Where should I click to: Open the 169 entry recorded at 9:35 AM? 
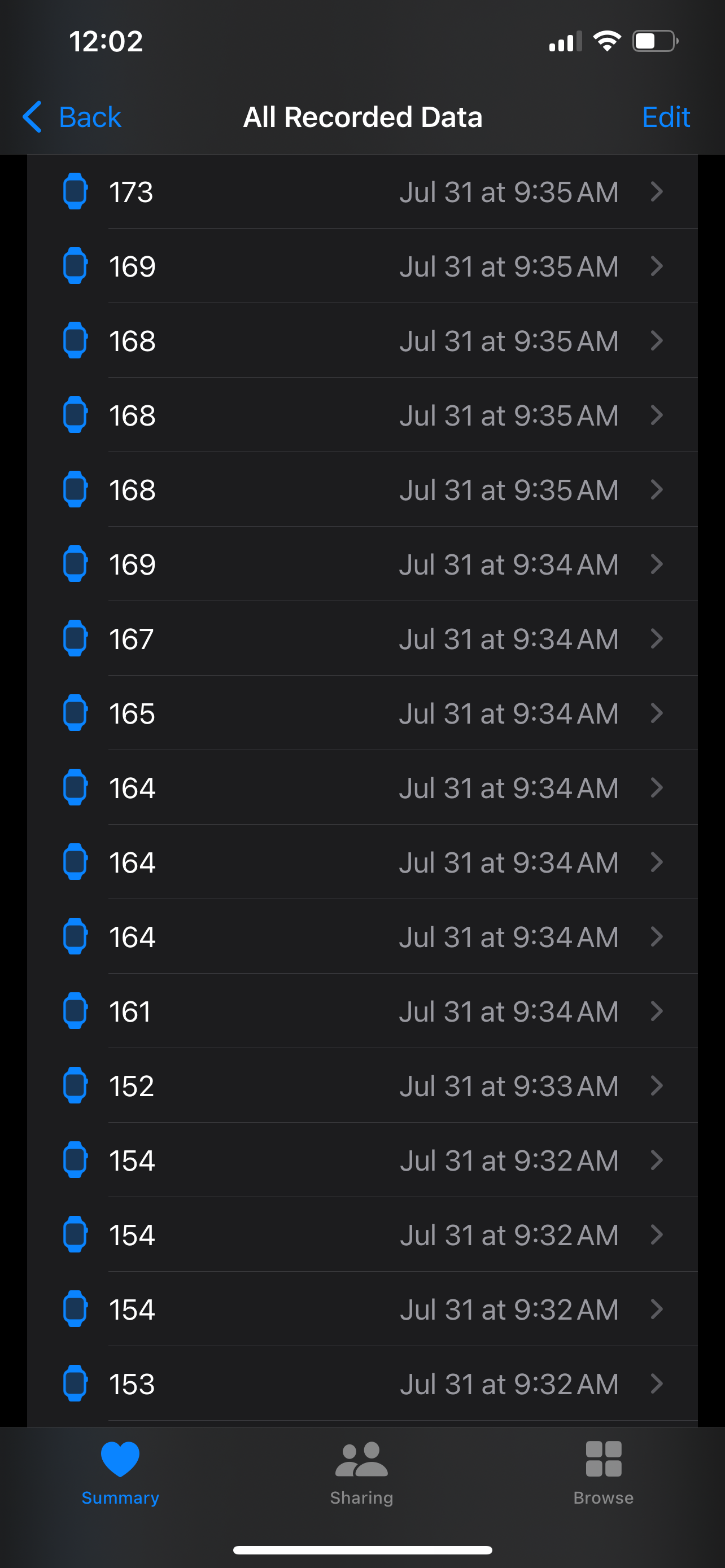pos(362,266)
